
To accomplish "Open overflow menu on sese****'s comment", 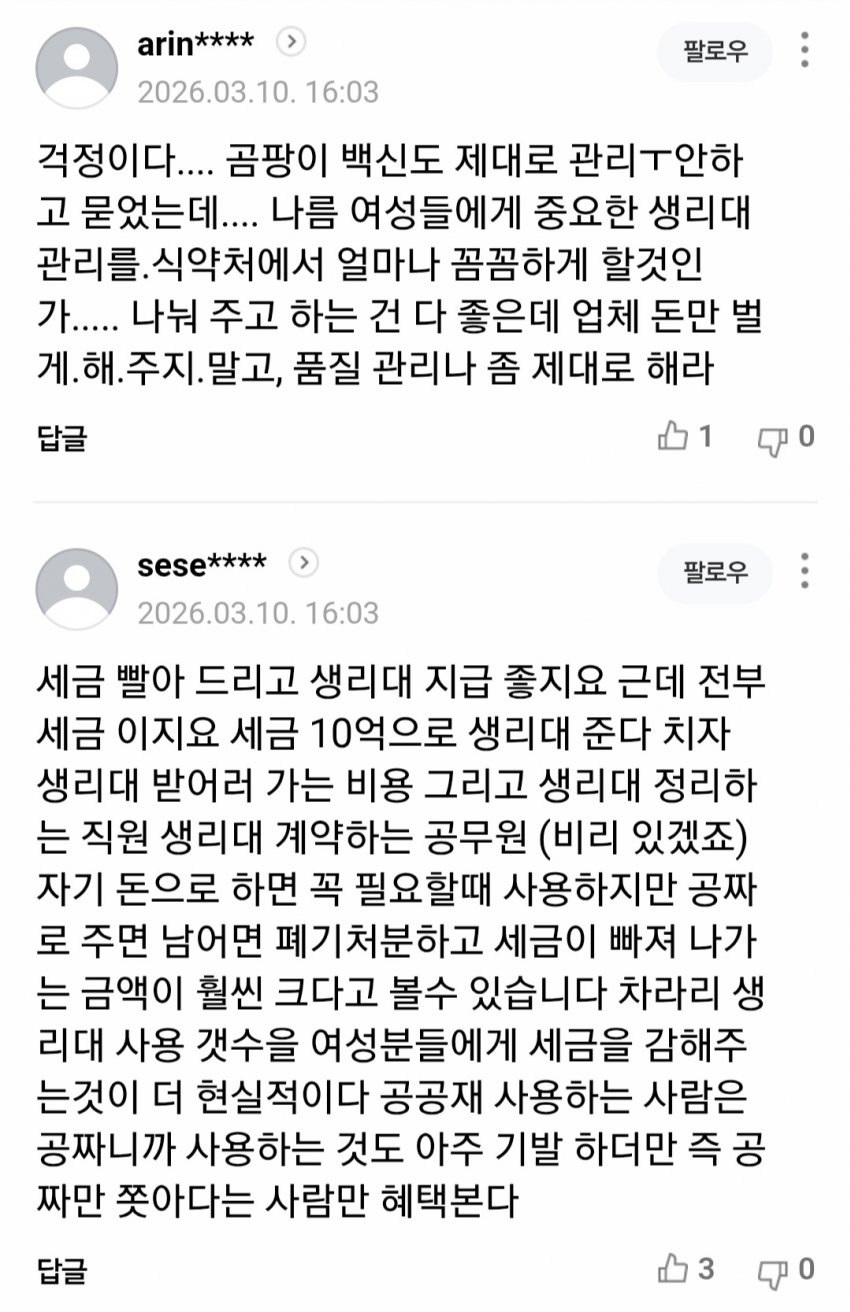I will pos(806,570).
